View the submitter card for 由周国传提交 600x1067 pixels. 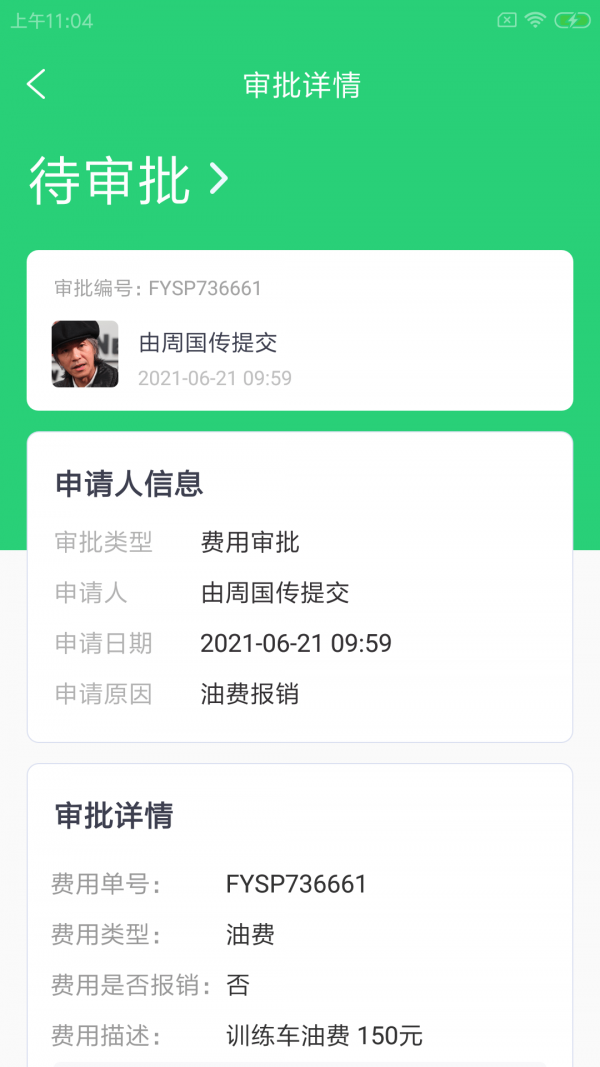click(300, 331)
